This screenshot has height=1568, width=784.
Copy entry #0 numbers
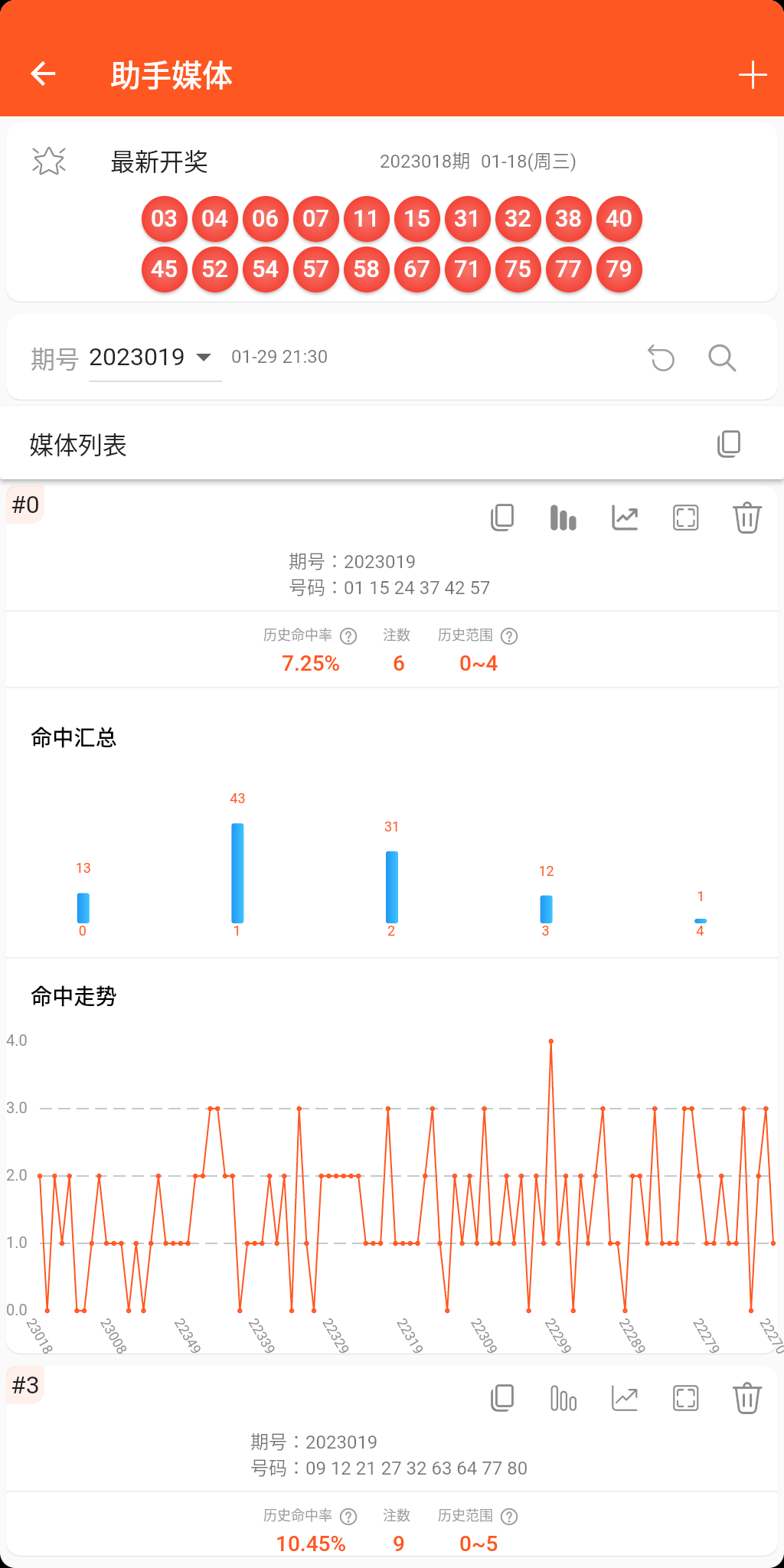502,518
